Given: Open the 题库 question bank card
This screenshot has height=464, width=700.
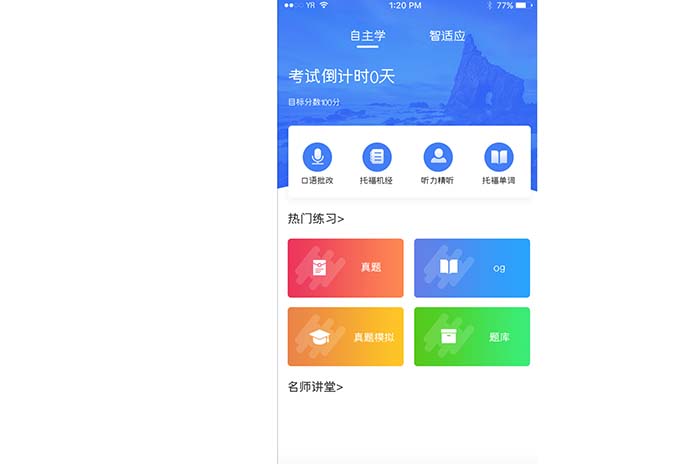Looking at the screenshot, I should (471, 337).
